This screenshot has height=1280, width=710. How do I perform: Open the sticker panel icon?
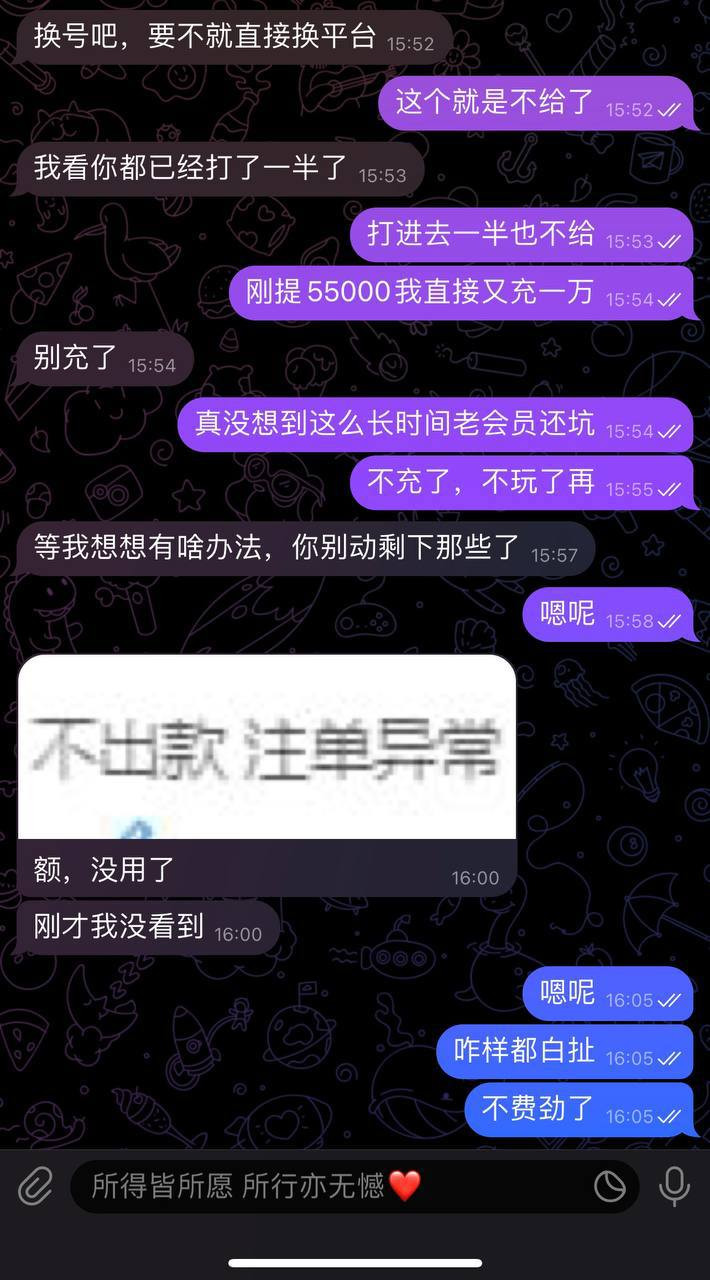(x=609, y=1187)
